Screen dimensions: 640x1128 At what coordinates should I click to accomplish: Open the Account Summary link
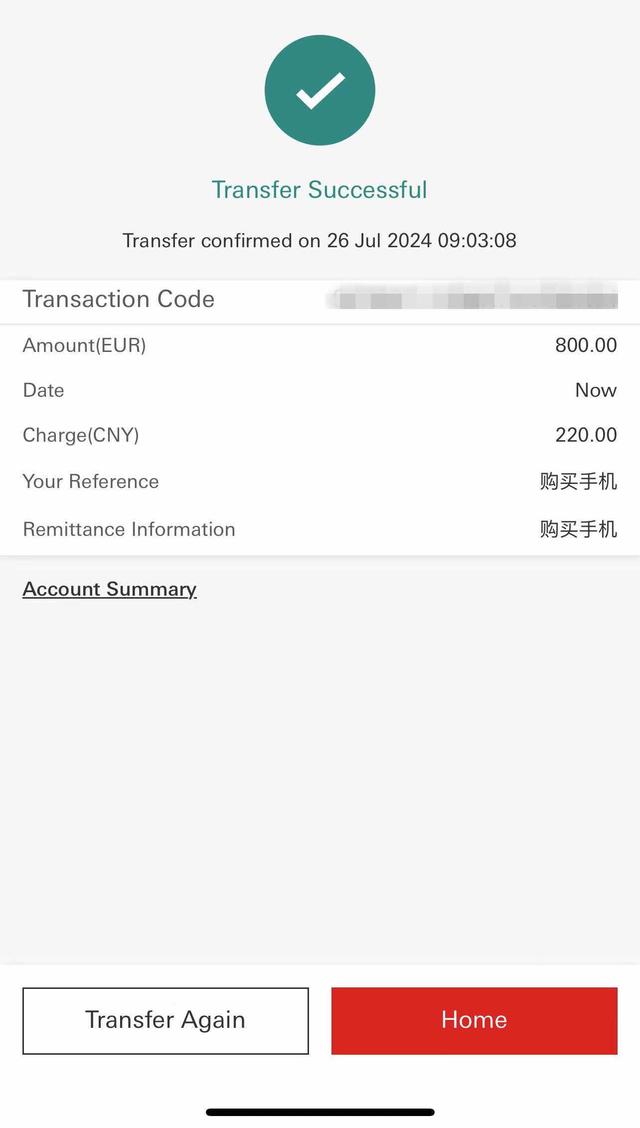[x=109, y=589]
